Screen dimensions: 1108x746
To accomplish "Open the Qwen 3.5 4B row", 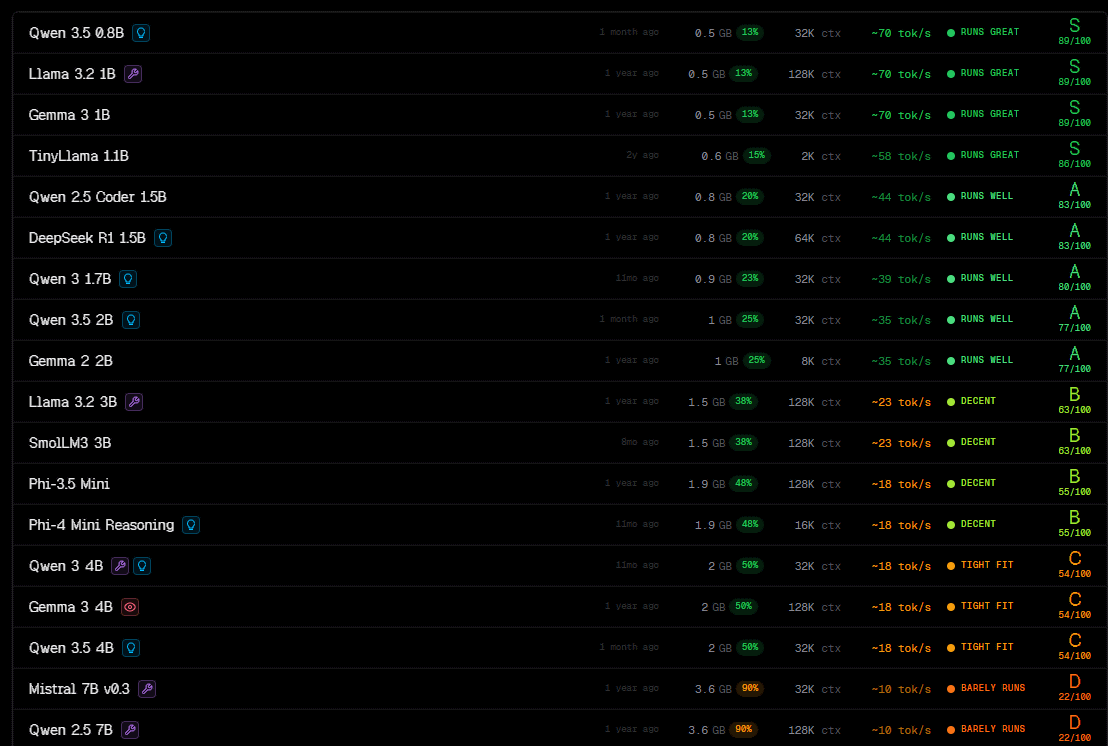I will pos(72,648).
